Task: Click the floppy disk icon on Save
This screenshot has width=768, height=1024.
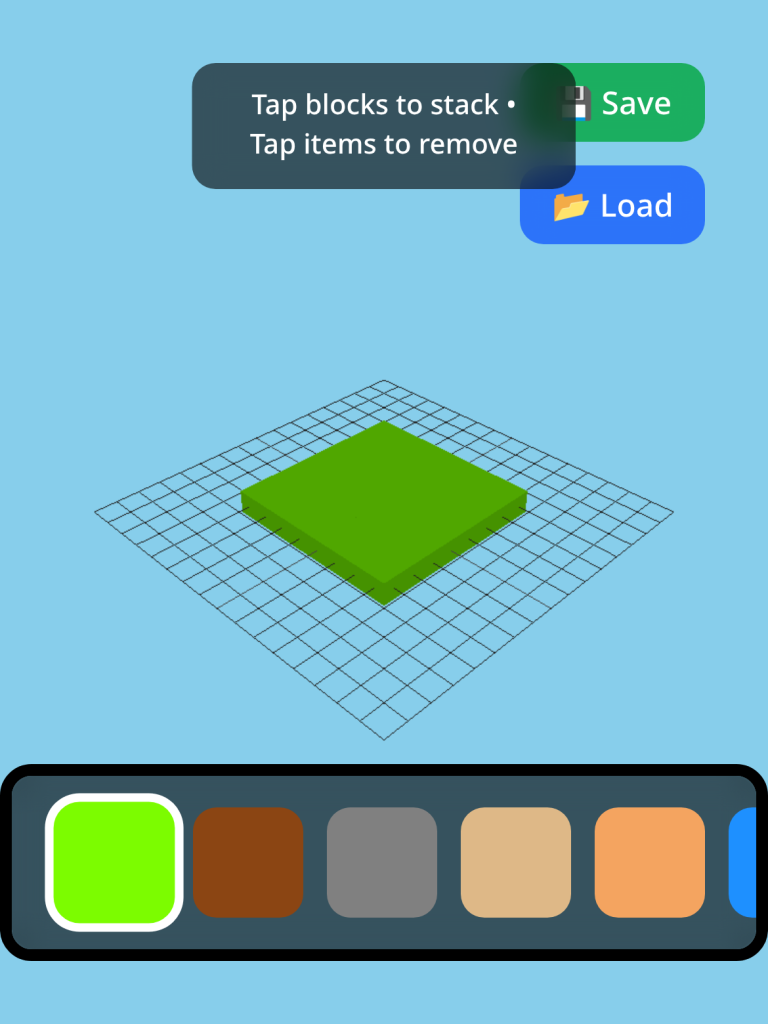Action: pos(578,102)
